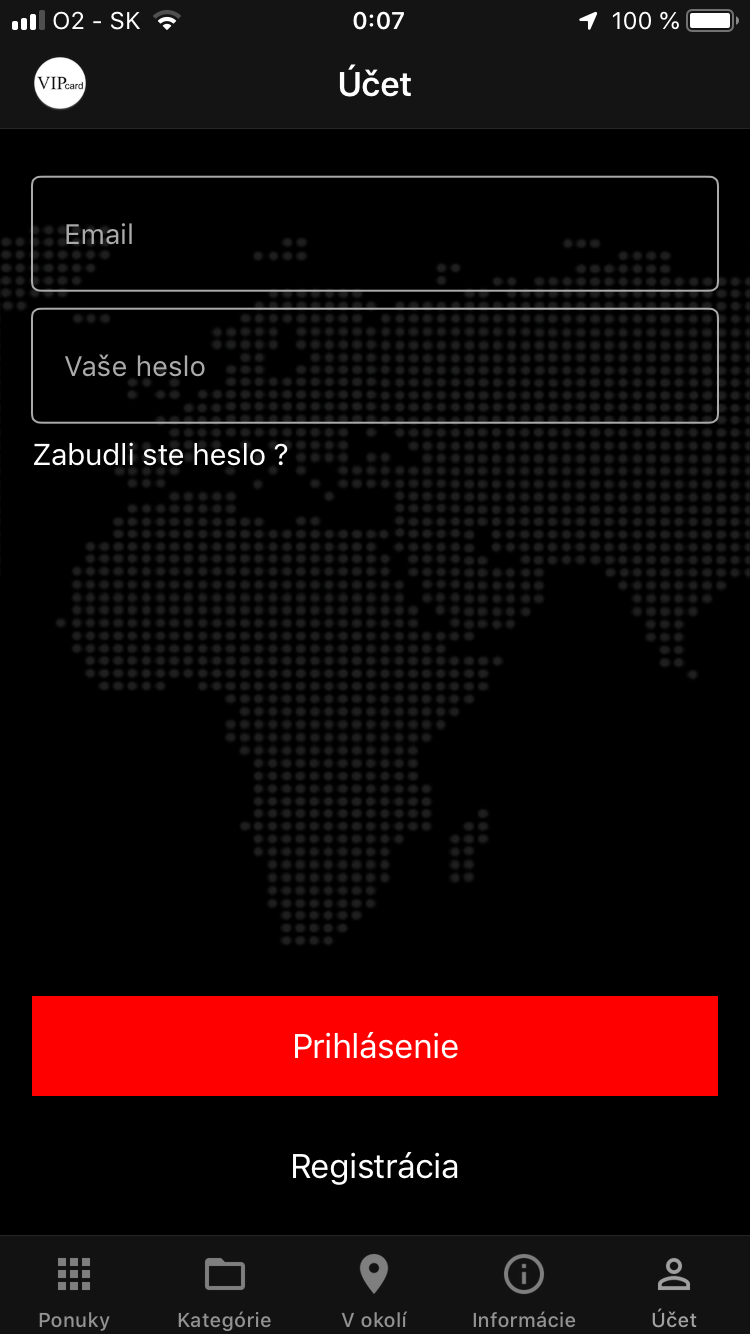
Task: Tap the battery indicator
Action: (x=712, y=19)
